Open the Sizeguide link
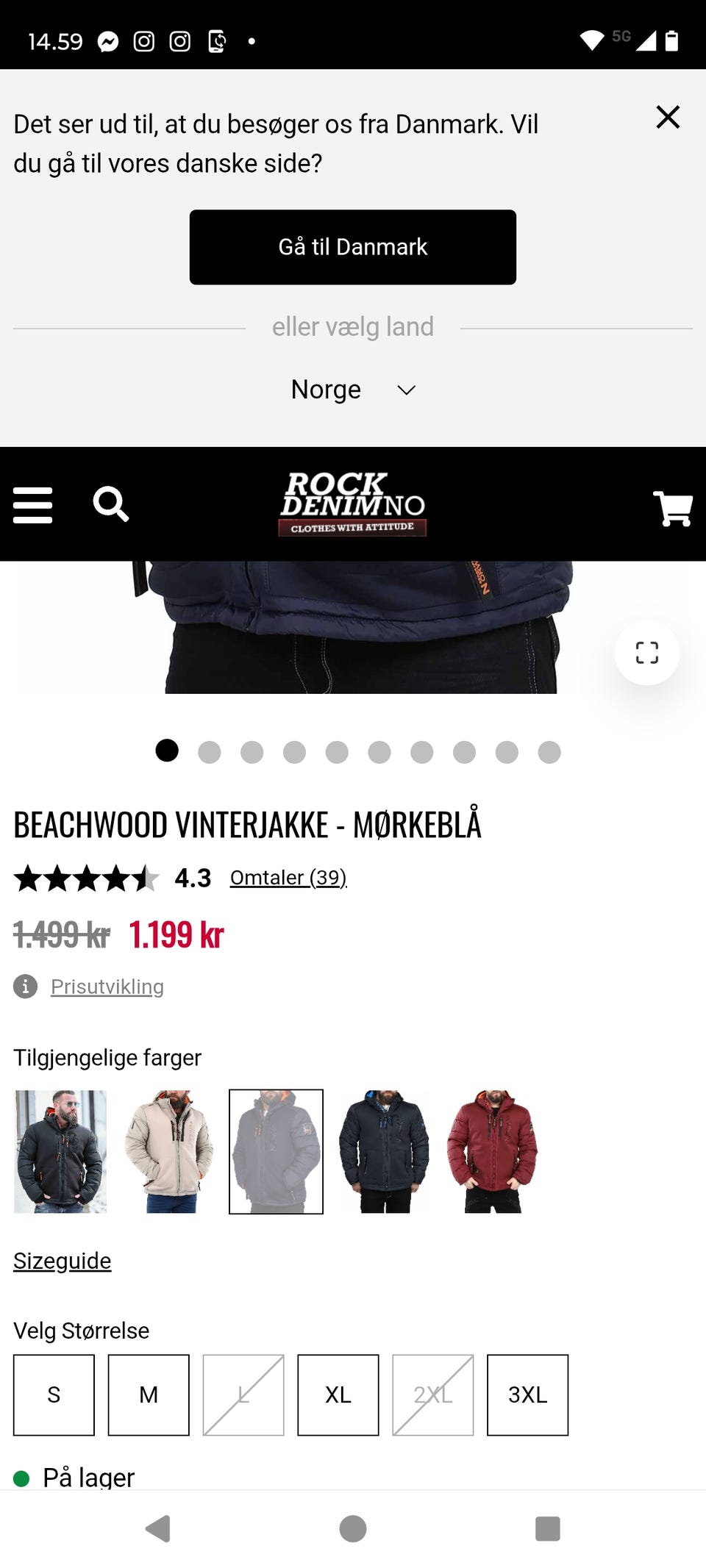 tap(63, 1260)
